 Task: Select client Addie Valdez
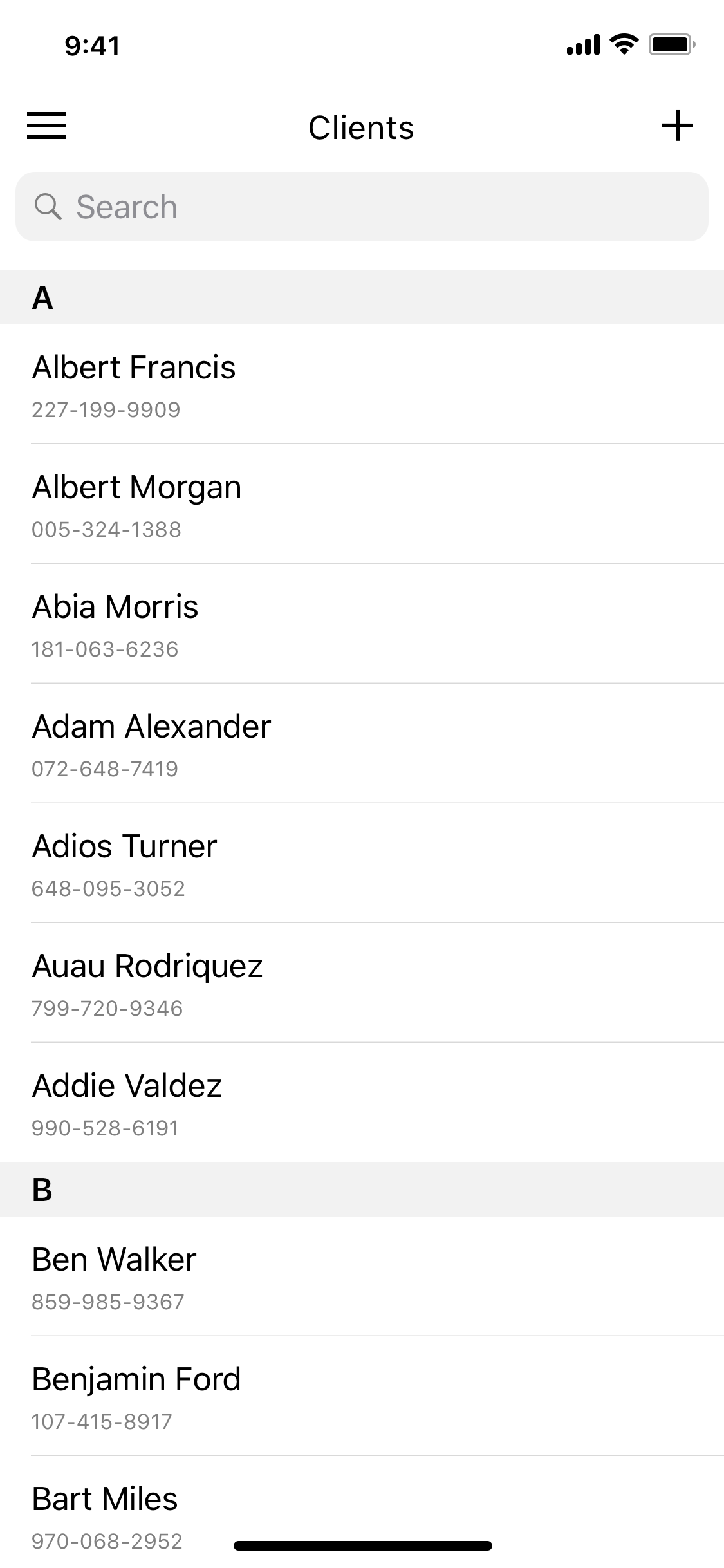[362, 1103]
